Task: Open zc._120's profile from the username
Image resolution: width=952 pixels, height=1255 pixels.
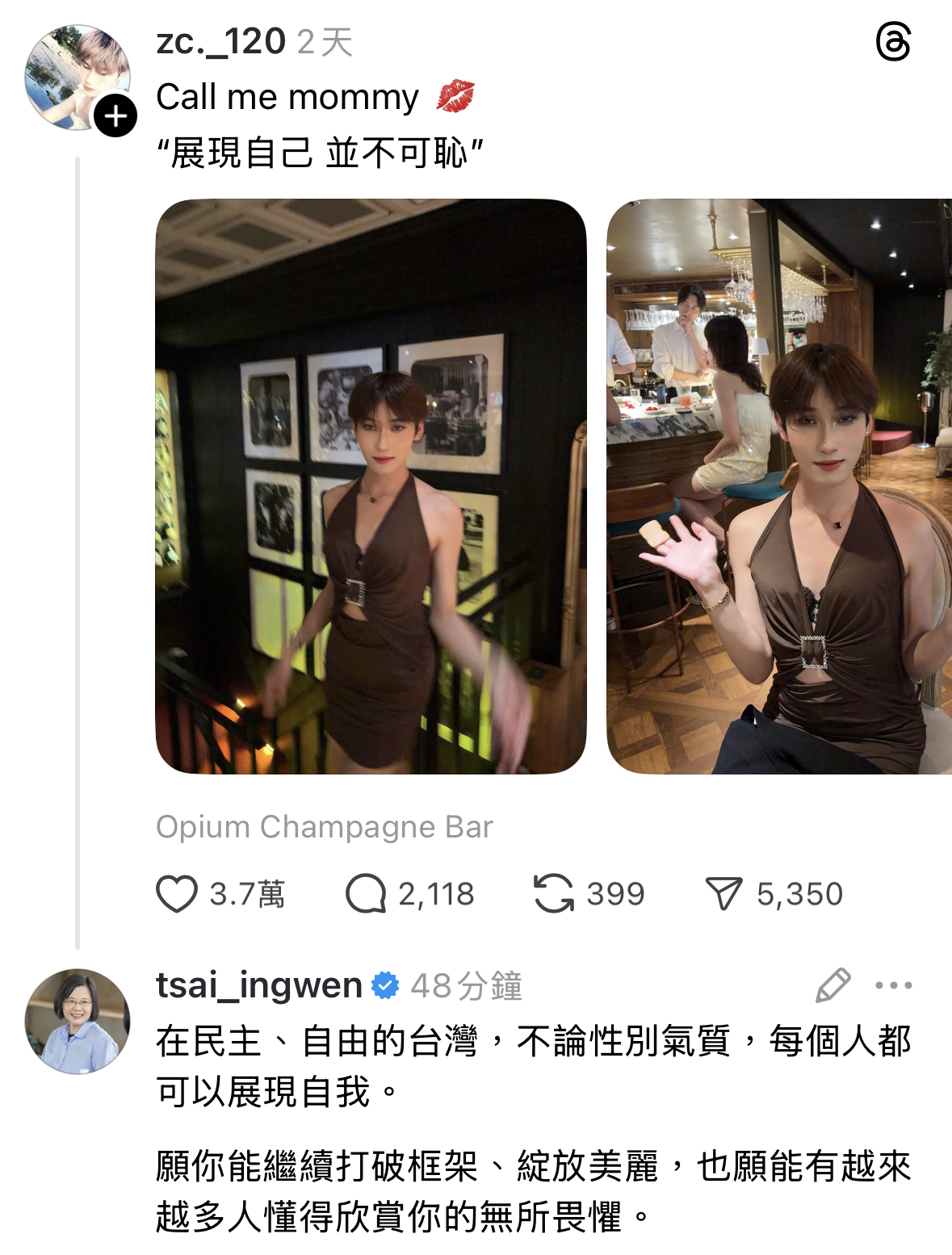Action: point(220,42)
